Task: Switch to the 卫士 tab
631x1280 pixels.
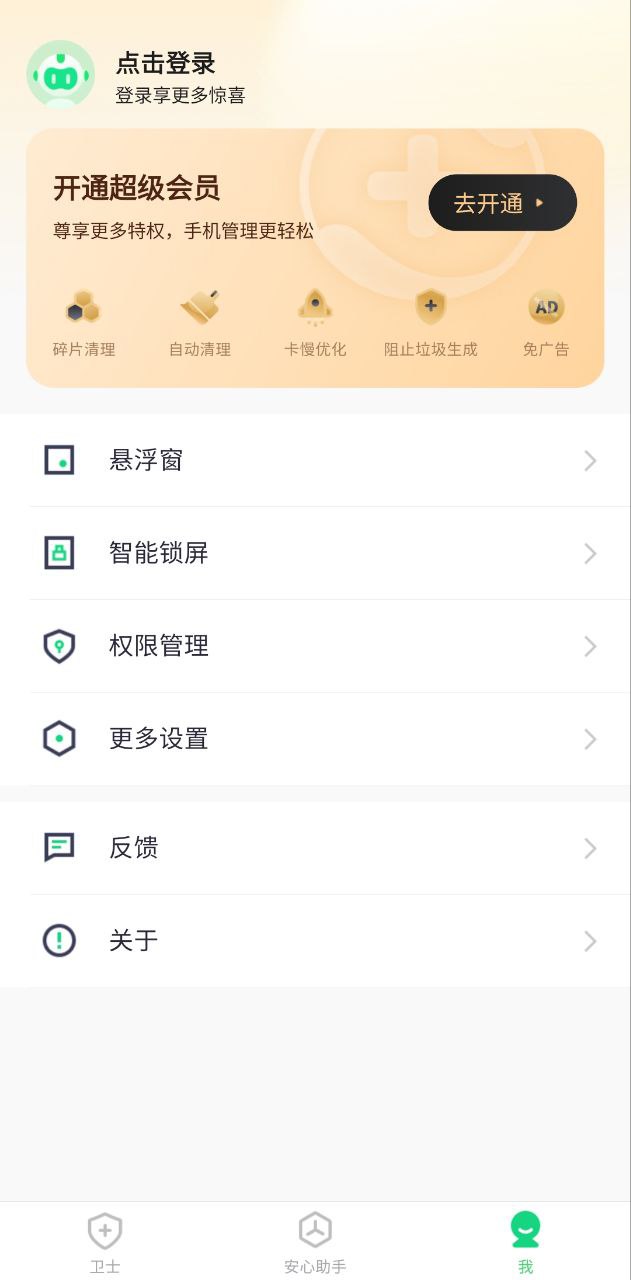Action: tap(105, 1242)
